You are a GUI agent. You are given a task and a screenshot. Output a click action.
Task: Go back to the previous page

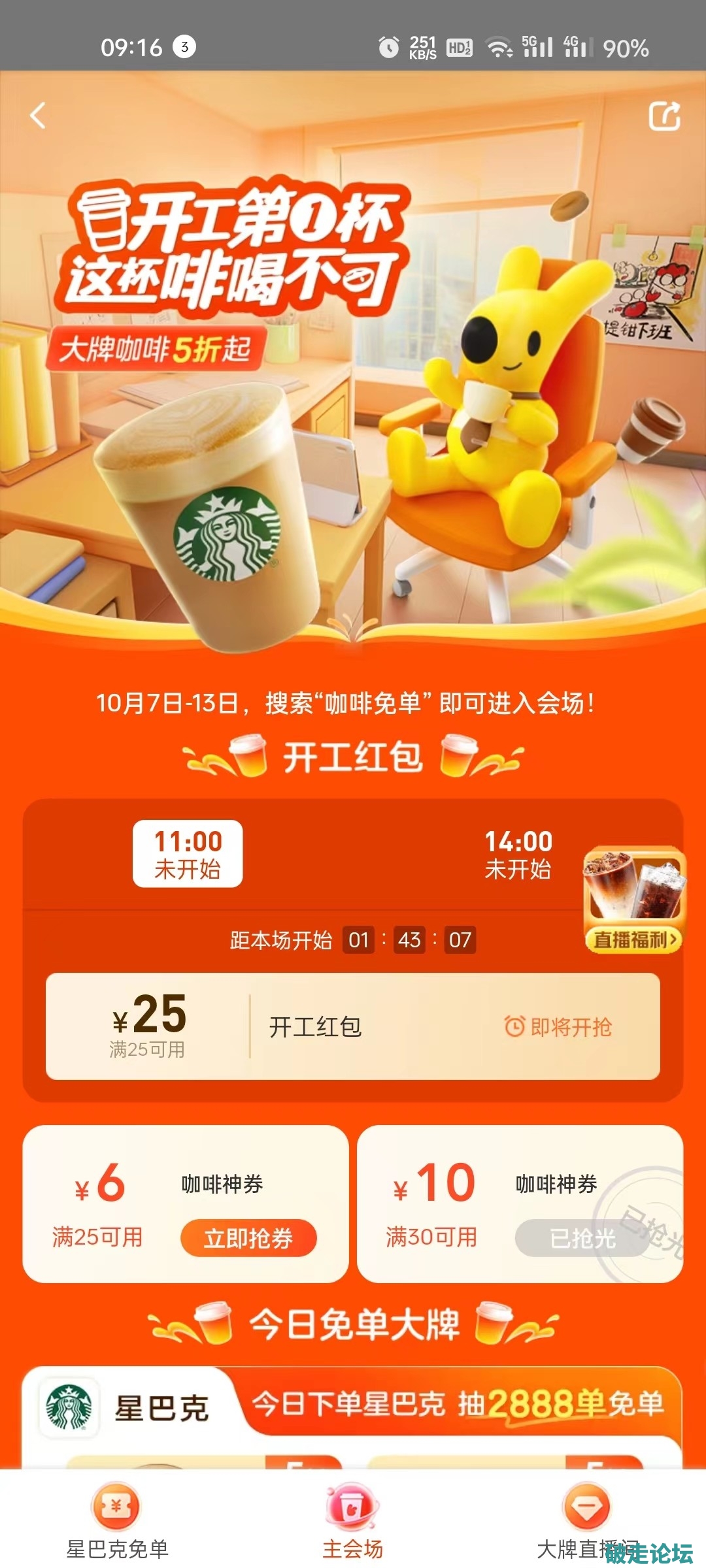[x=38, y=116]
